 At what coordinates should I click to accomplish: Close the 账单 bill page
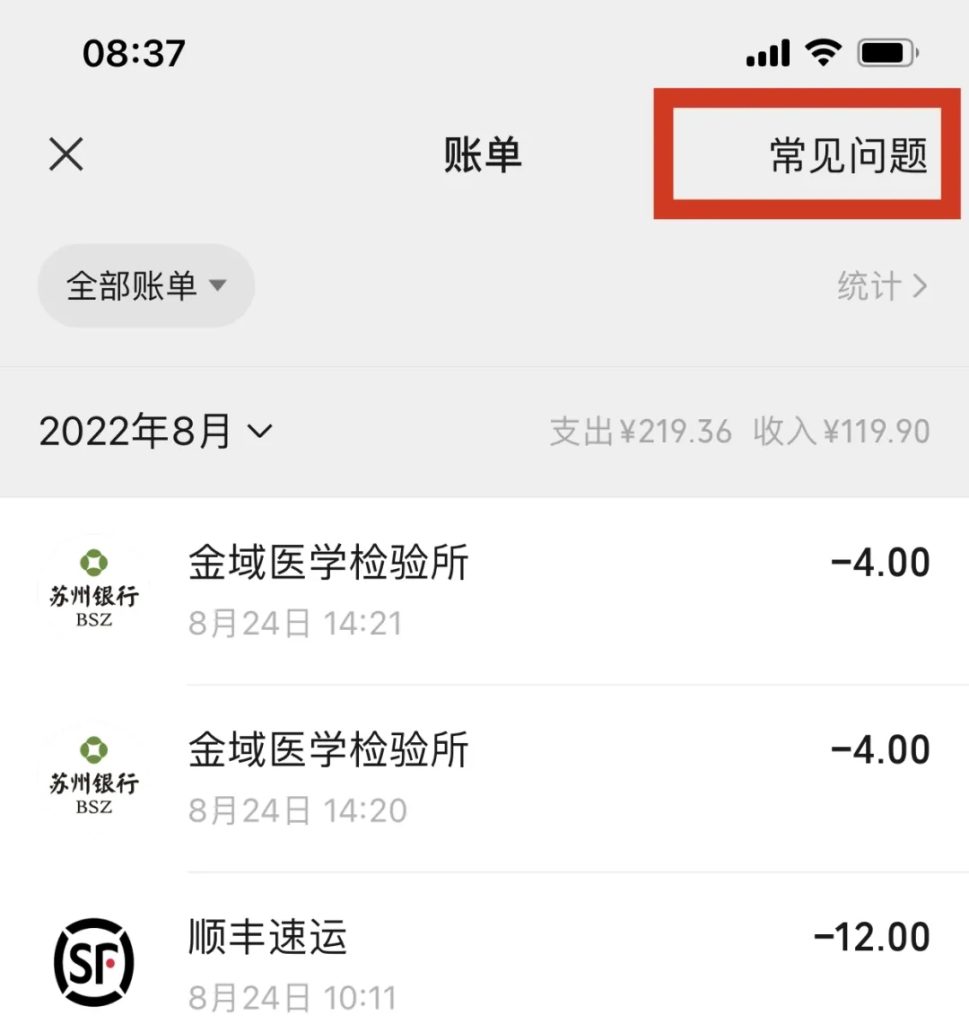(x=66, y=155)
